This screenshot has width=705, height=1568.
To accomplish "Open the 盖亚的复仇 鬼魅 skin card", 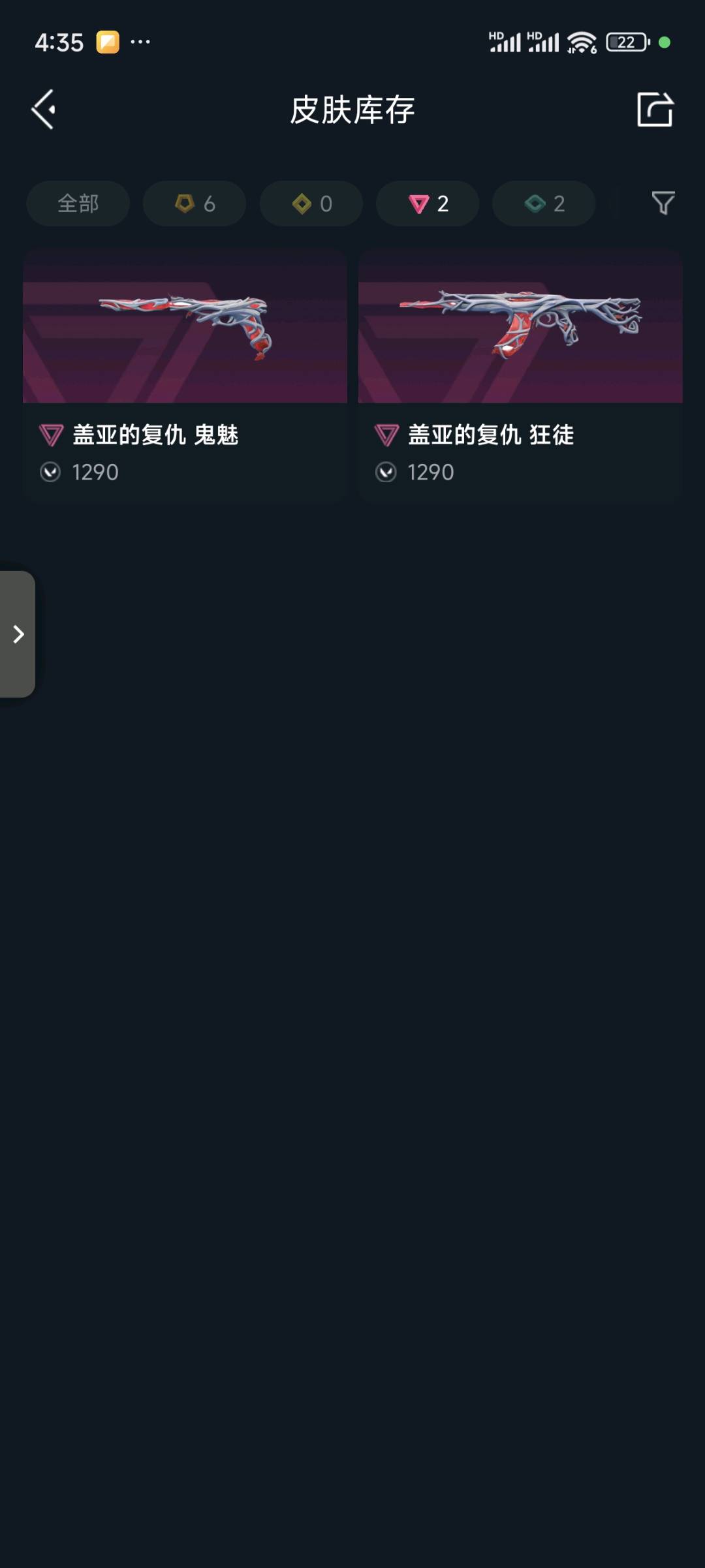I will point(185,375).
